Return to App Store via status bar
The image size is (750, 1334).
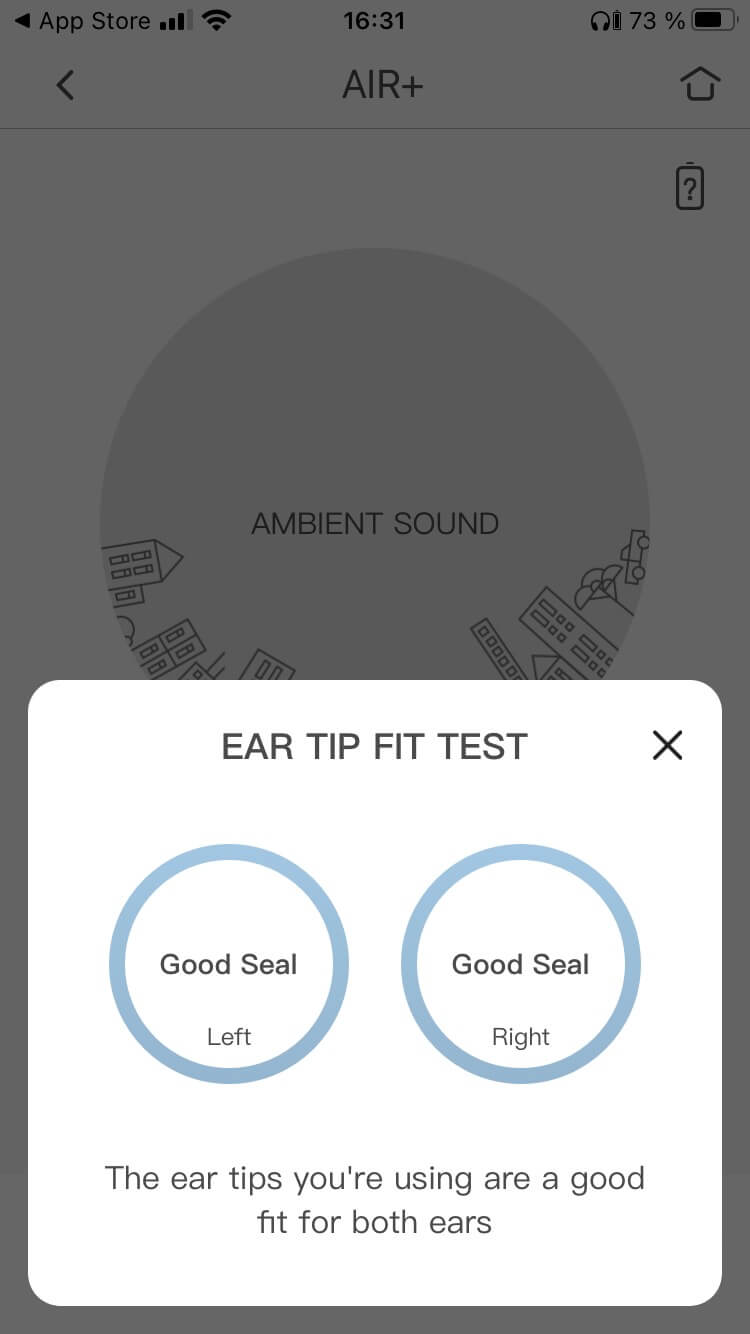pyautogui.click(x=82, y=20)
